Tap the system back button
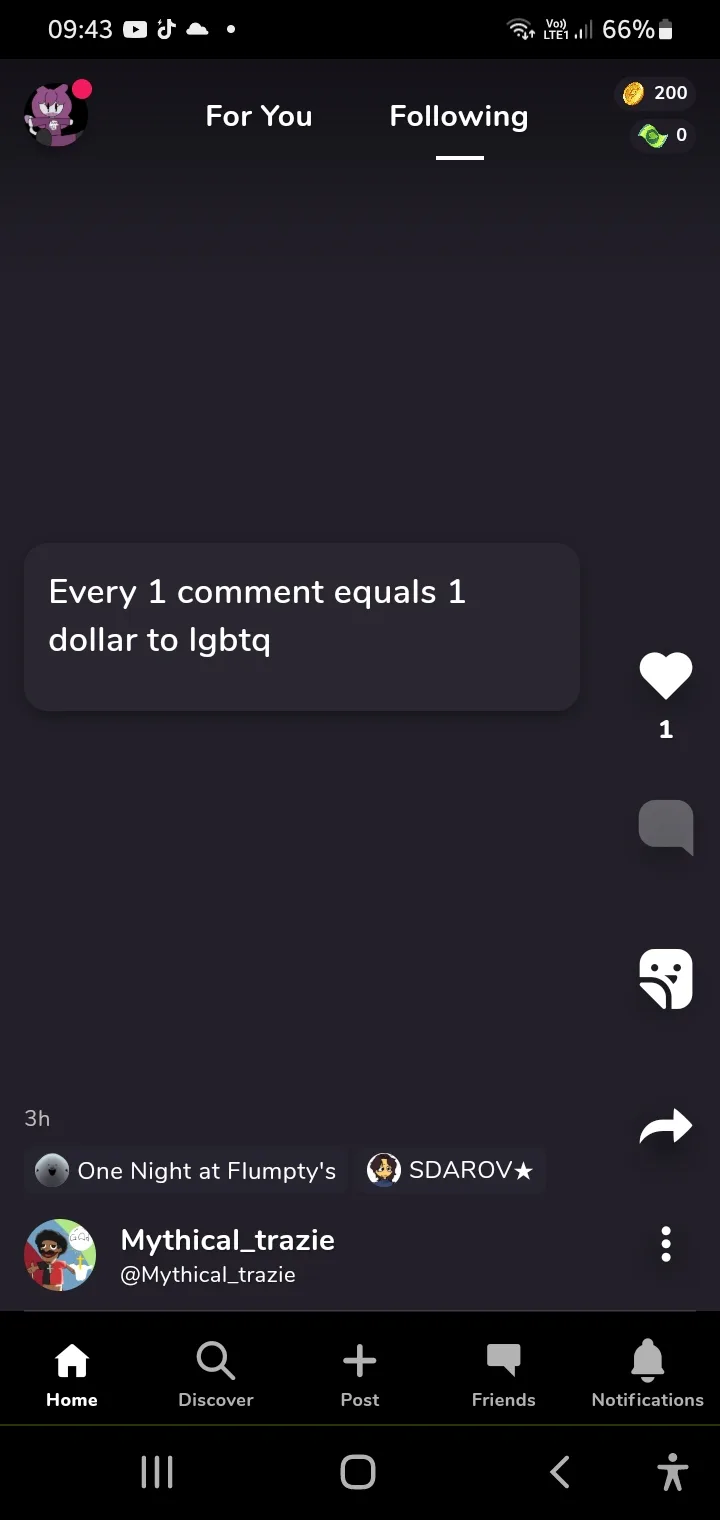Viewport: 720px width, 1520px height. coord(560,1472)
